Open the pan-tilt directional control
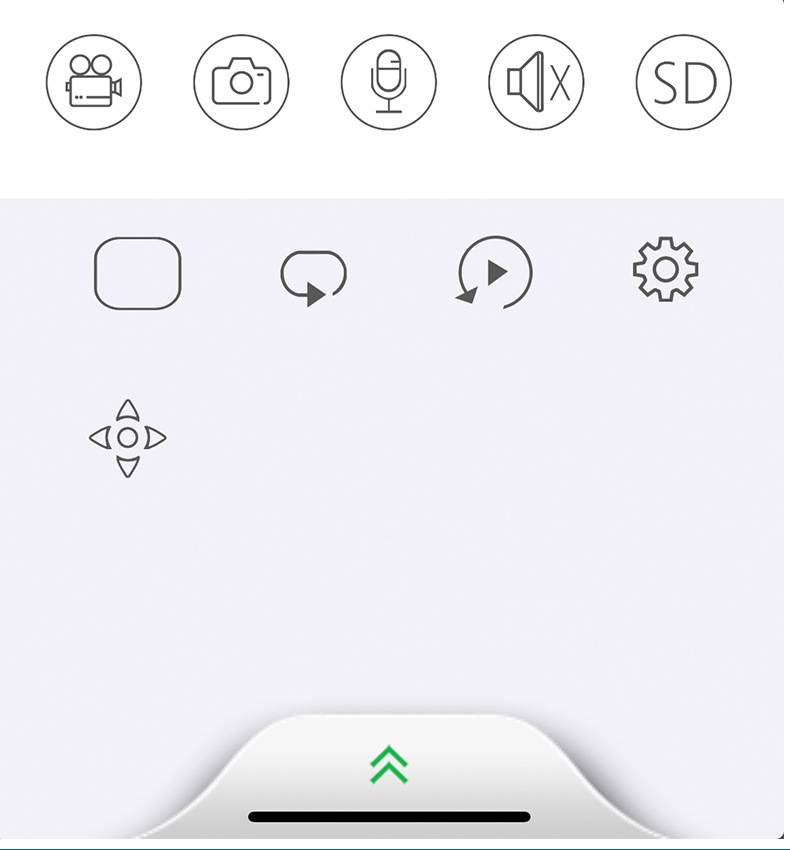790x850 pixels. coord(127,438)
